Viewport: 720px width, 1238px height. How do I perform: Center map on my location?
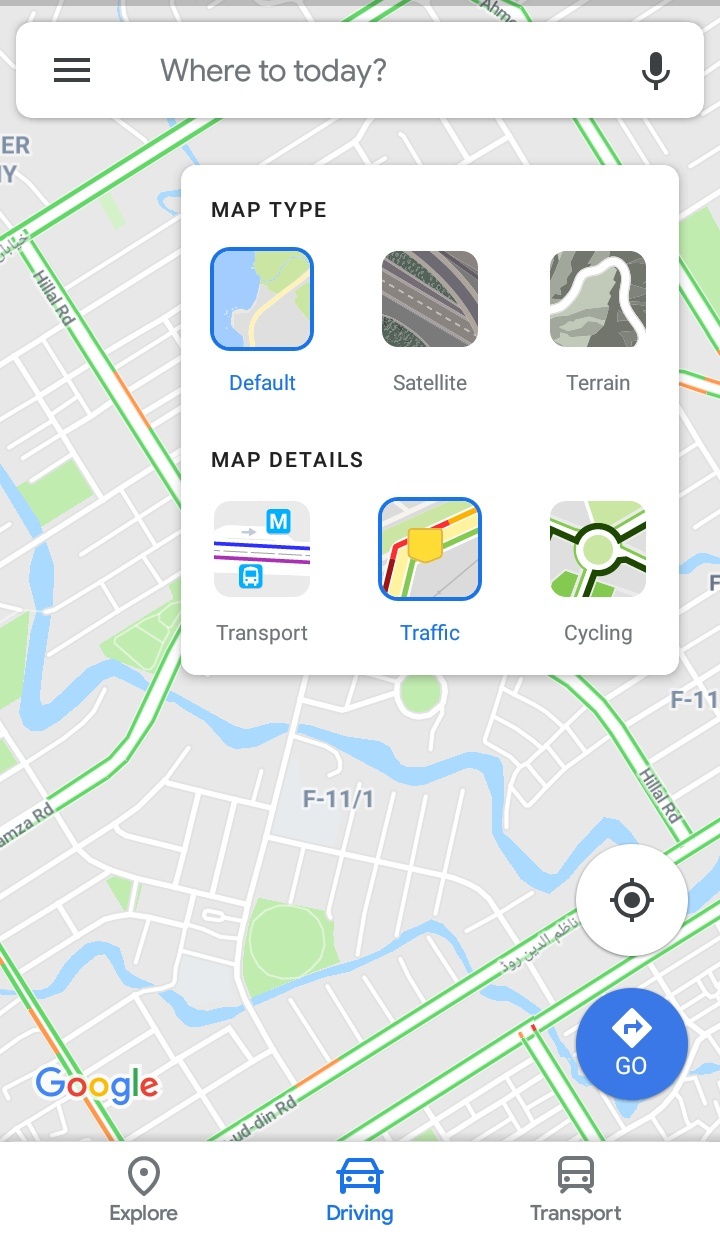(632, 900)
